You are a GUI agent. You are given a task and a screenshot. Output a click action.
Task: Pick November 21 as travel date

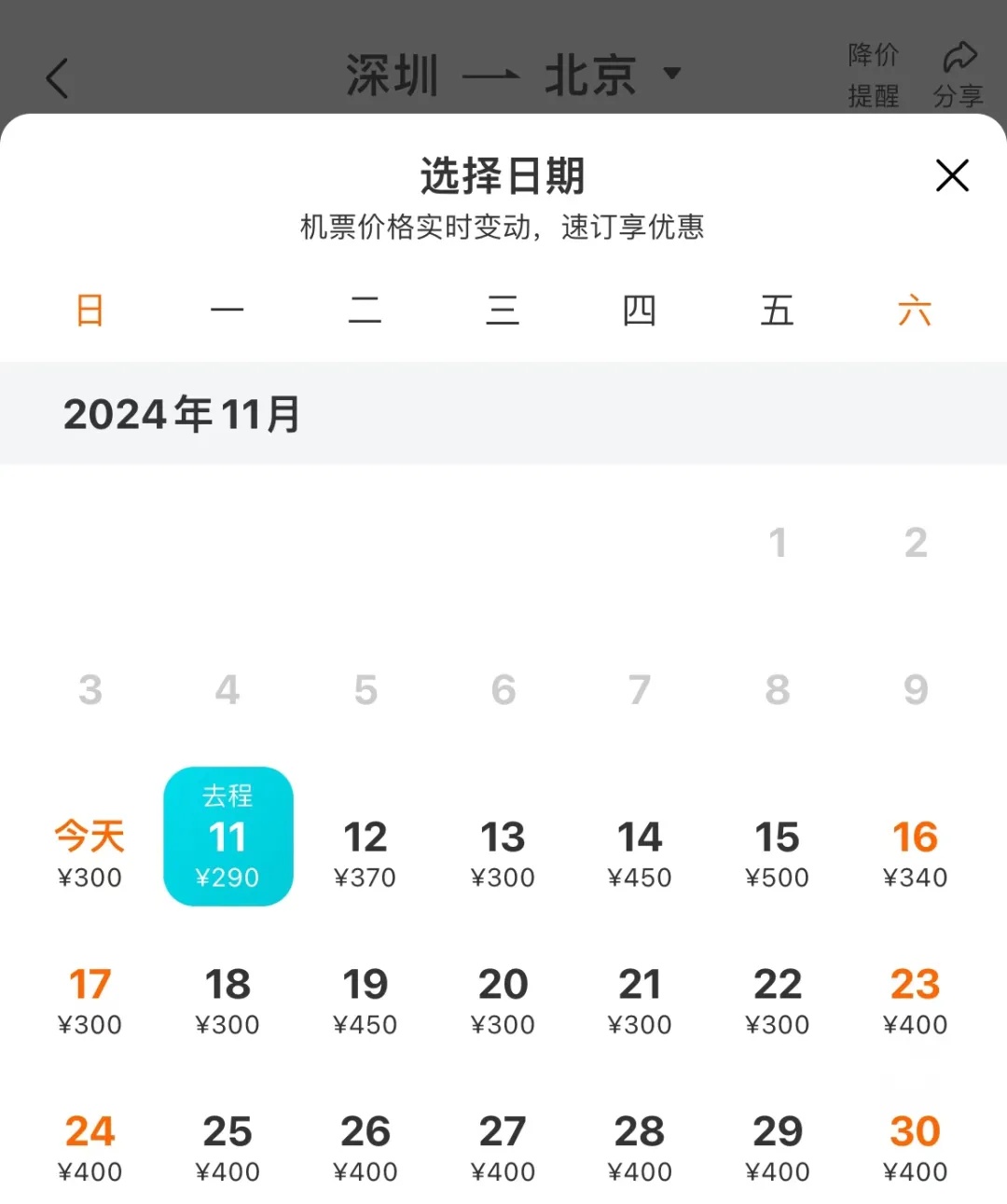(640, 998)
